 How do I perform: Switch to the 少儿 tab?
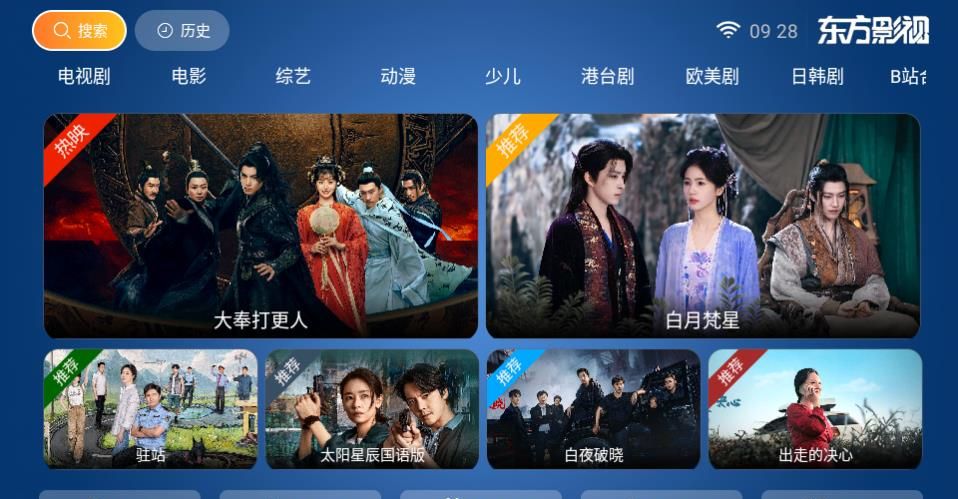point(502,77)
